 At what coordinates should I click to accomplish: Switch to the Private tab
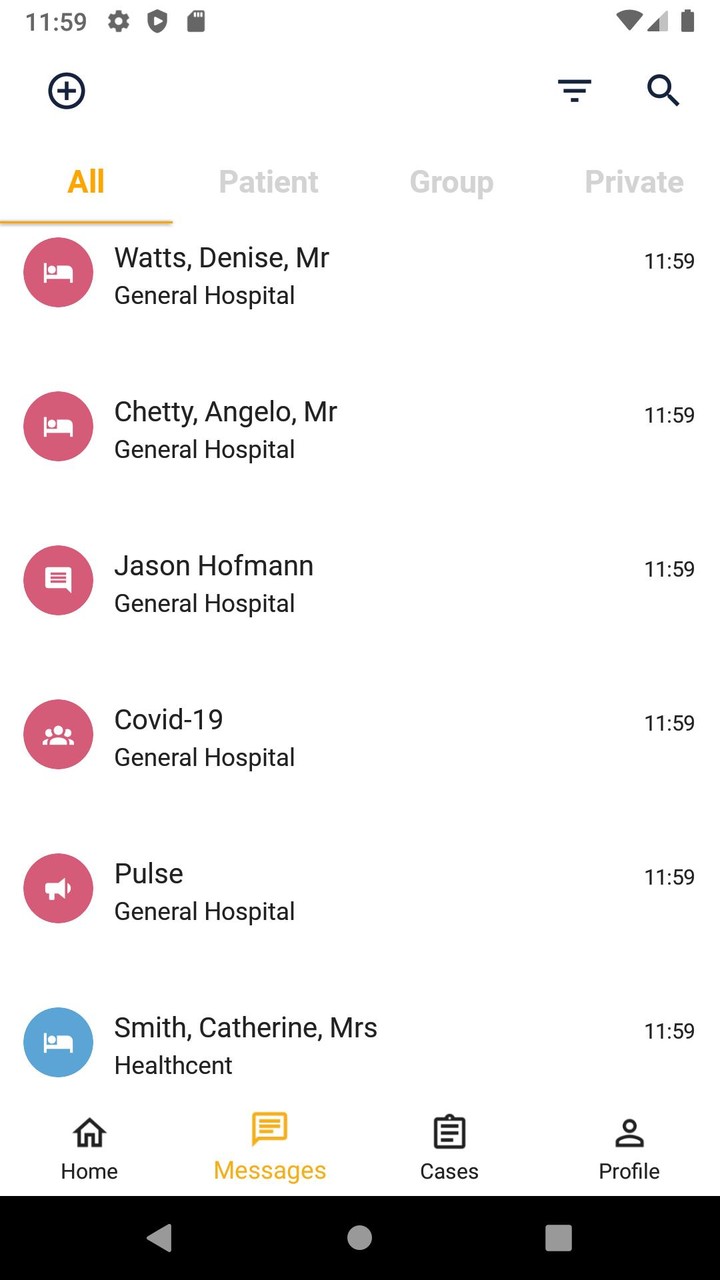634,182
